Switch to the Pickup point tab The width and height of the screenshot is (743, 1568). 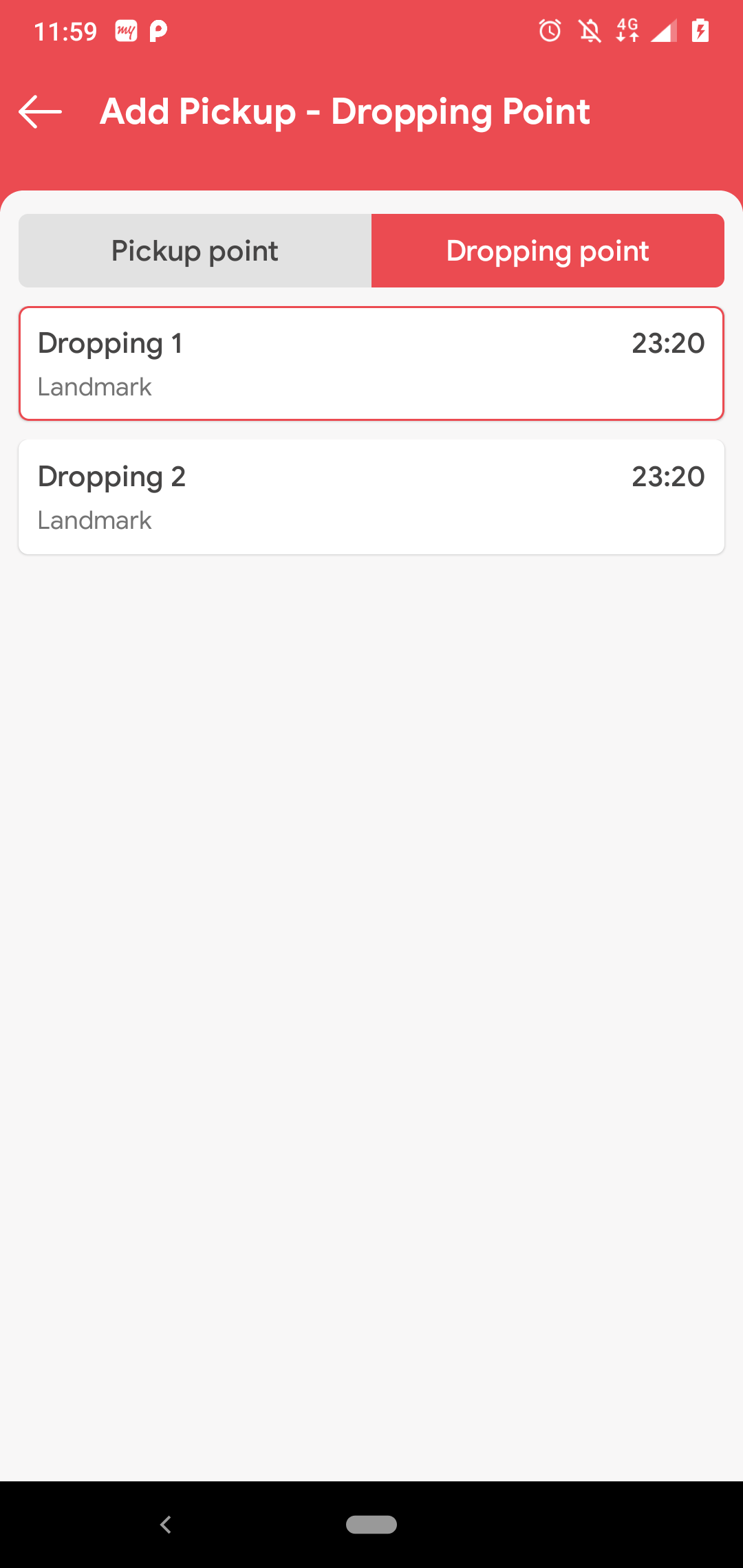[195, 251]
